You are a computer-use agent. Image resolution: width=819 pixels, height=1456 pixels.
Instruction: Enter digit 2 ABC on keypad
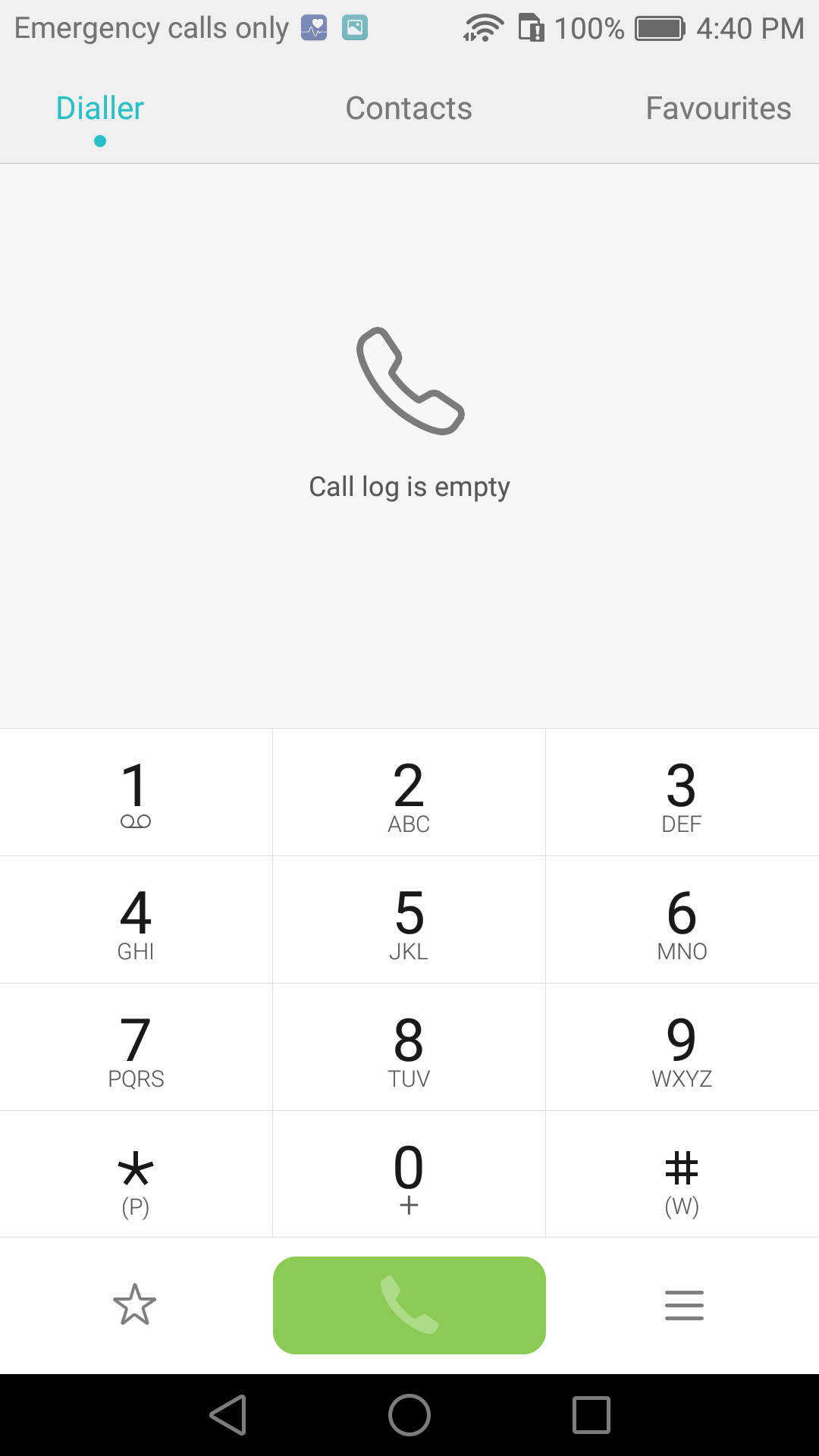tap(409, 792)
